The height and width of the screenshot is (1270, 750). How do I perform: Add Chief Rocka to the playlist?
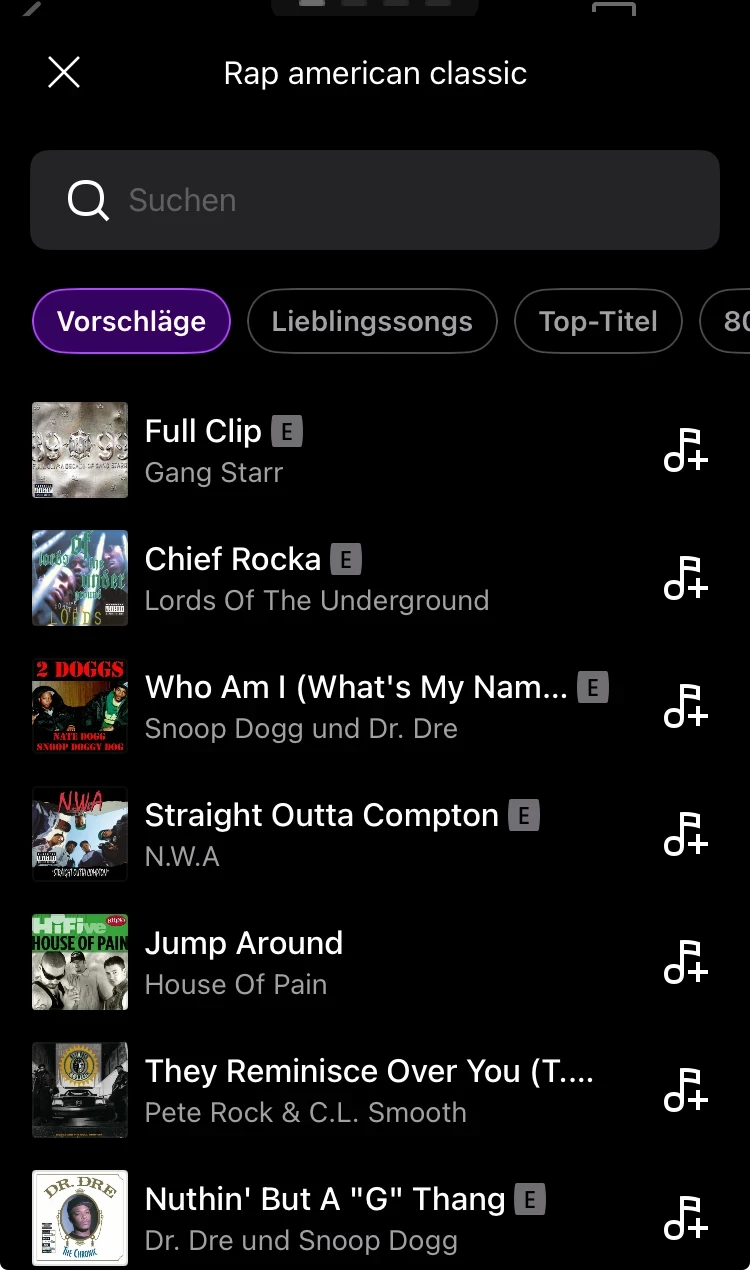pyautogui.click(x=686, y=578)
